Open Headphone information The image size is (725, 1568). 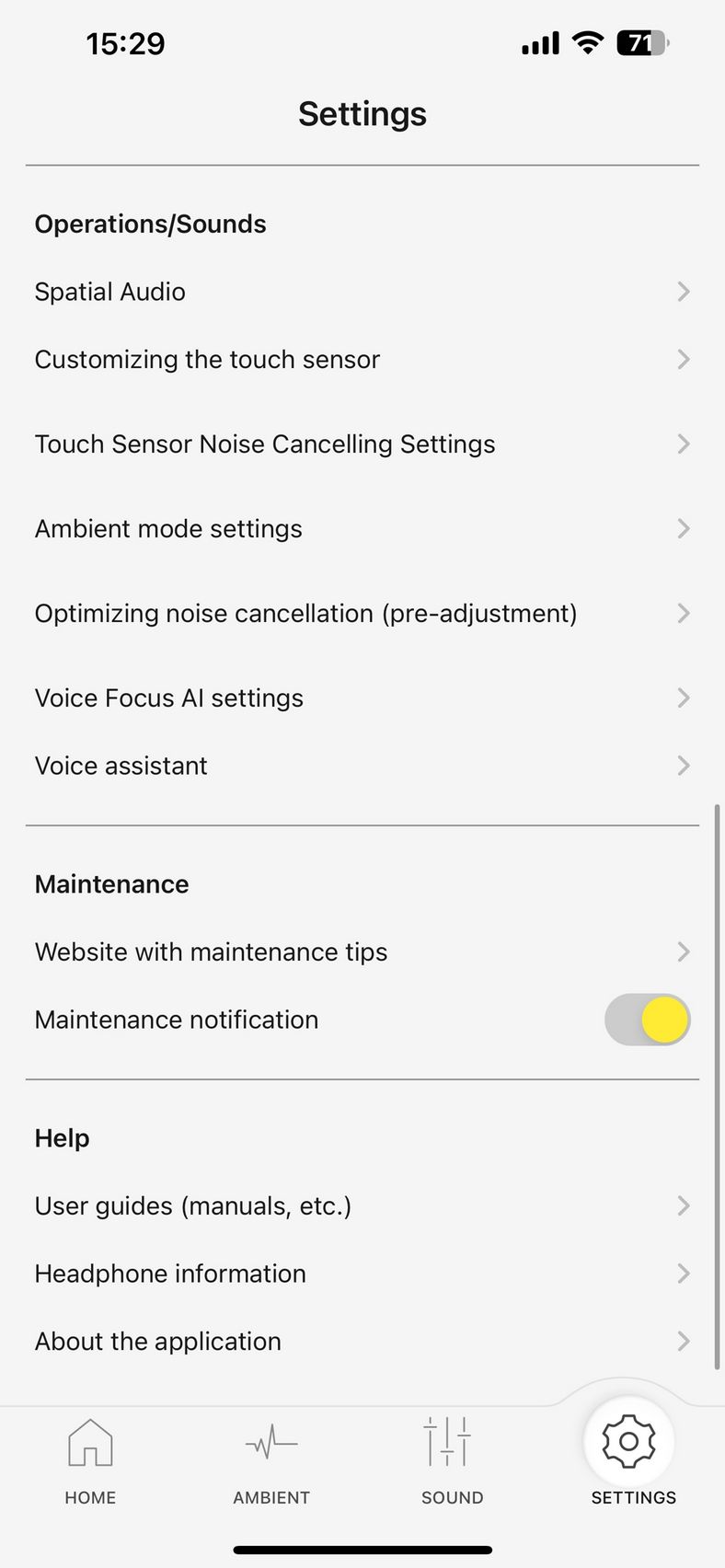[x=362, y=1274]
